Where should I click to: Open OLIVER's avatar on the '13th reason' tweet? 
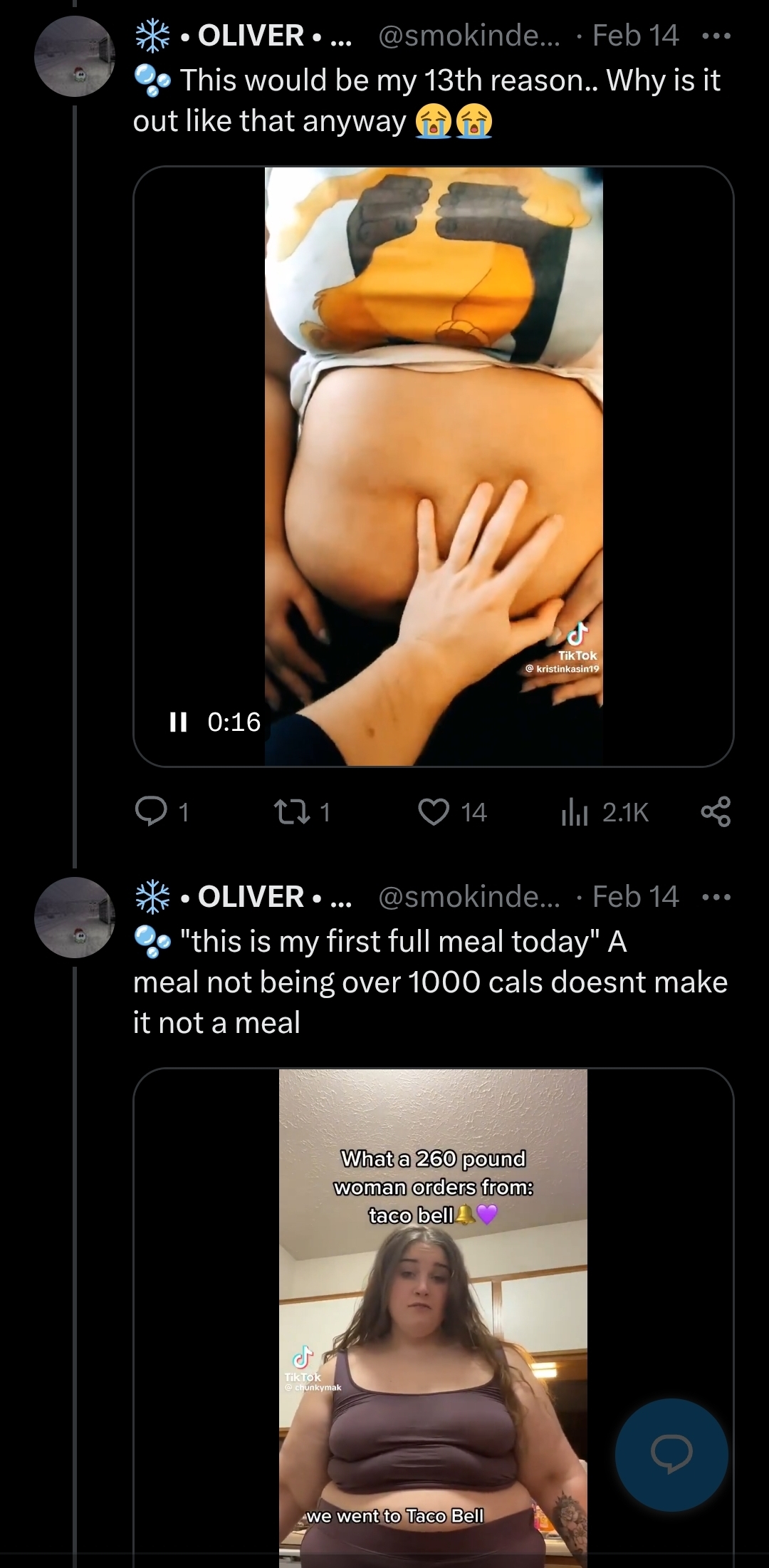click(x=75, y=56)
